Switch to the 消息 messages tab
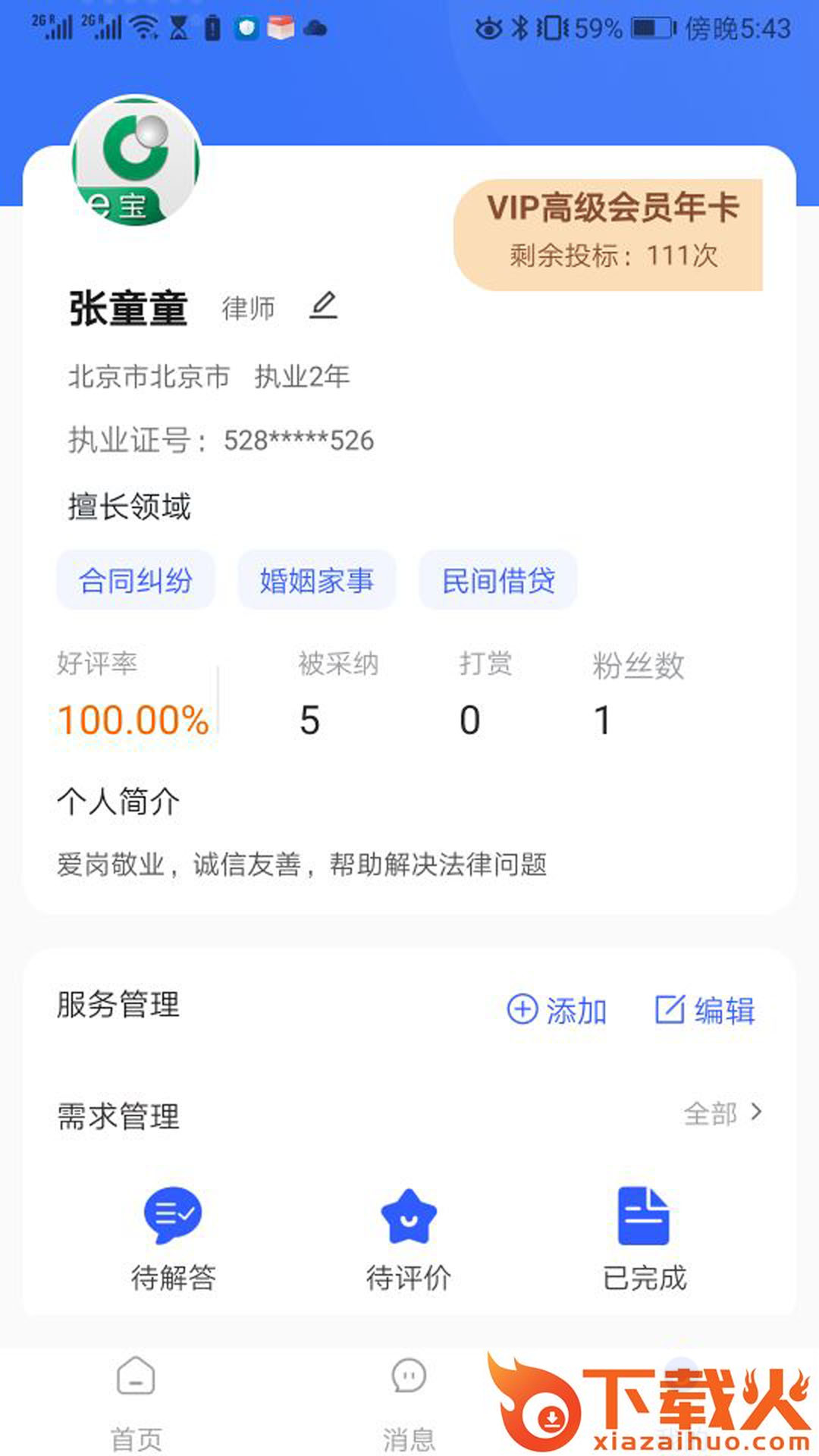819x1456 pixels. coord(409,1401)
